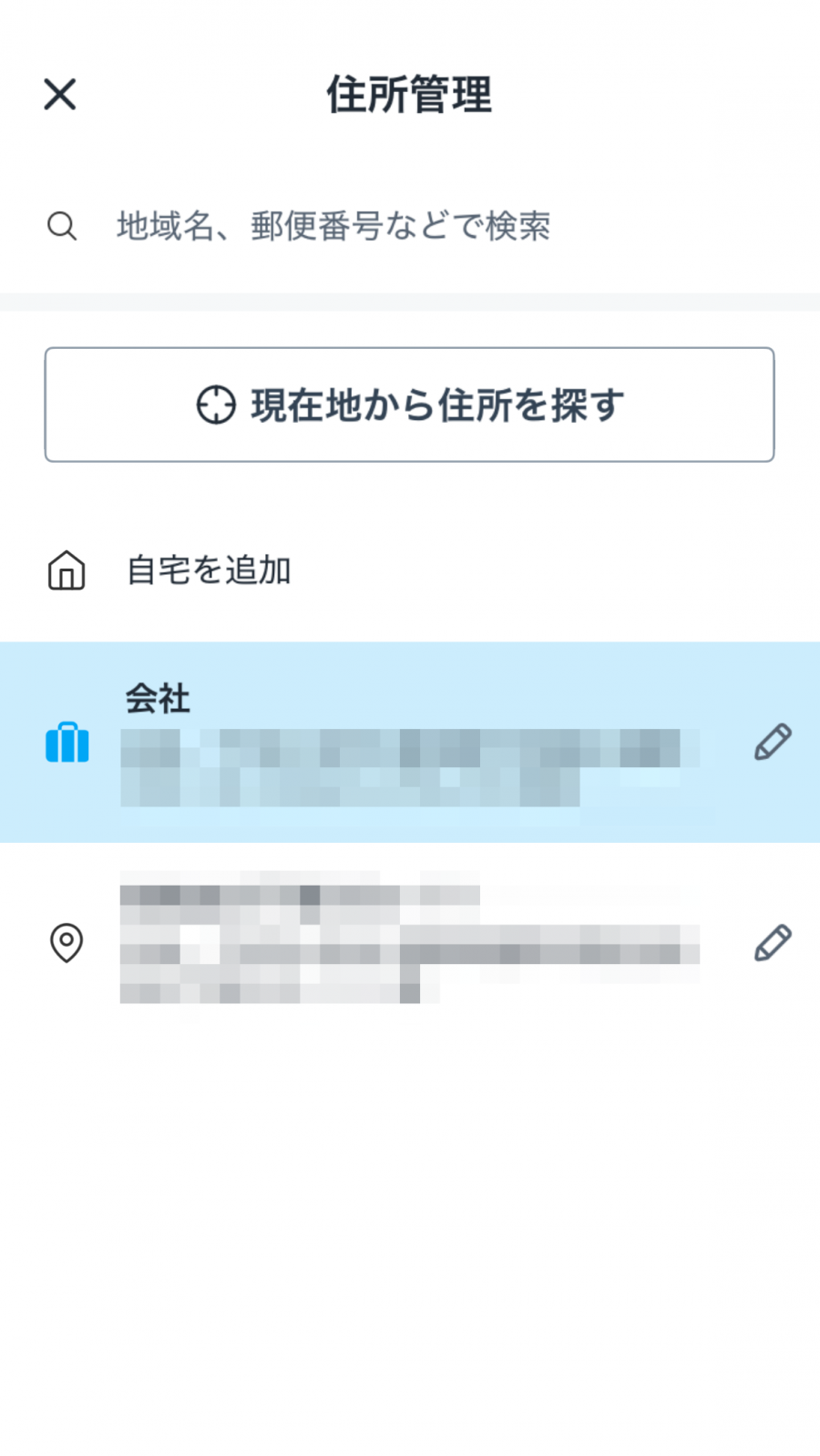Edit the 会社 address with pencil icon
820x1456 pixels.
(x=772, y=743)
